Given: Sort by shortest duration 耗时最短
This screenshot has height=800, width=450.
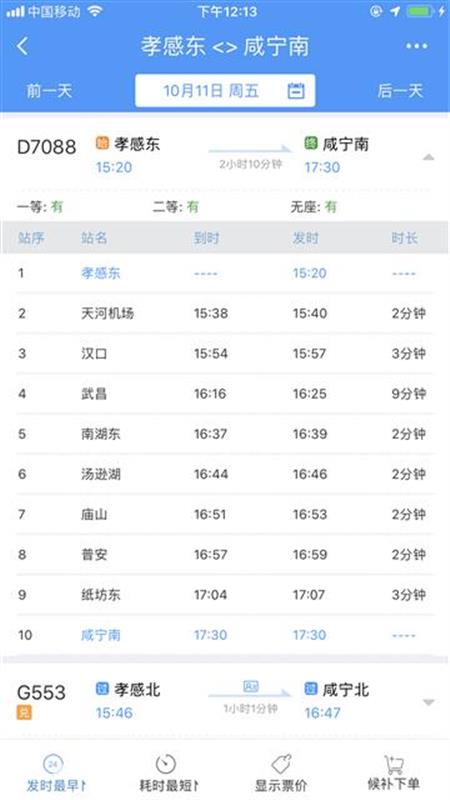Looking at the screenshot, I should point(169,773).
